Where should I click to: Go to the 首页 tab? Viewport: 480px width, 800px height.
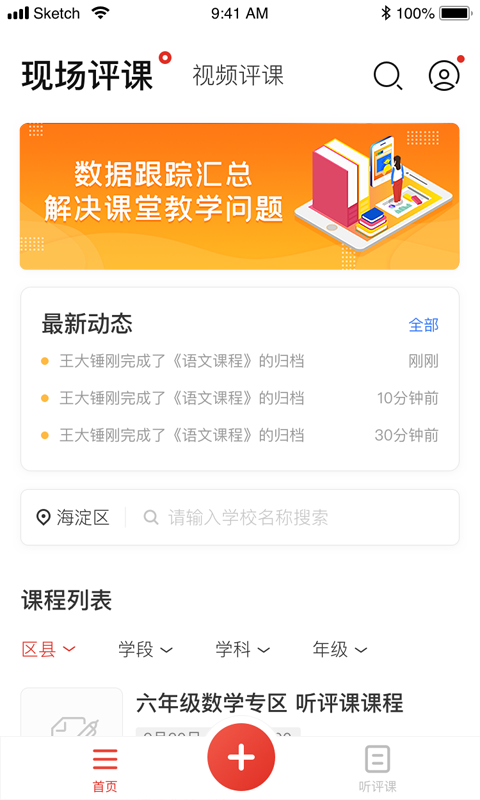coord(105,770)
